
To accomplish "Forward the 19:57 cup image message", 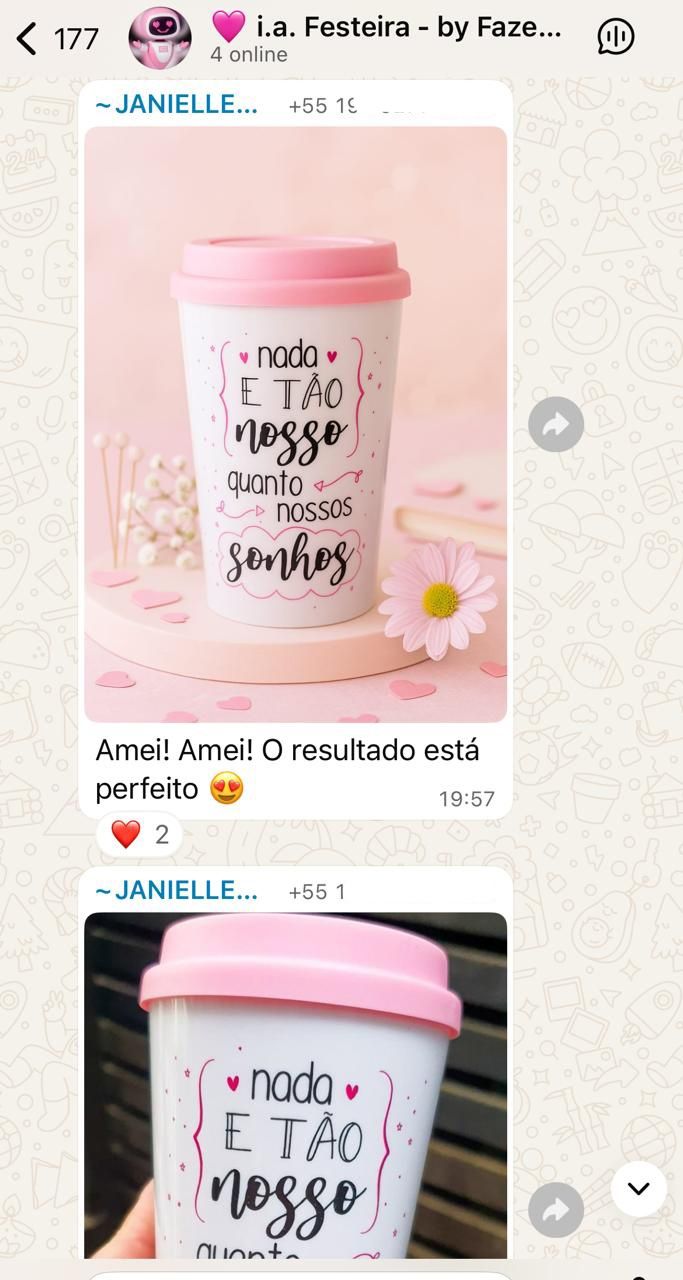I will 556,424.
